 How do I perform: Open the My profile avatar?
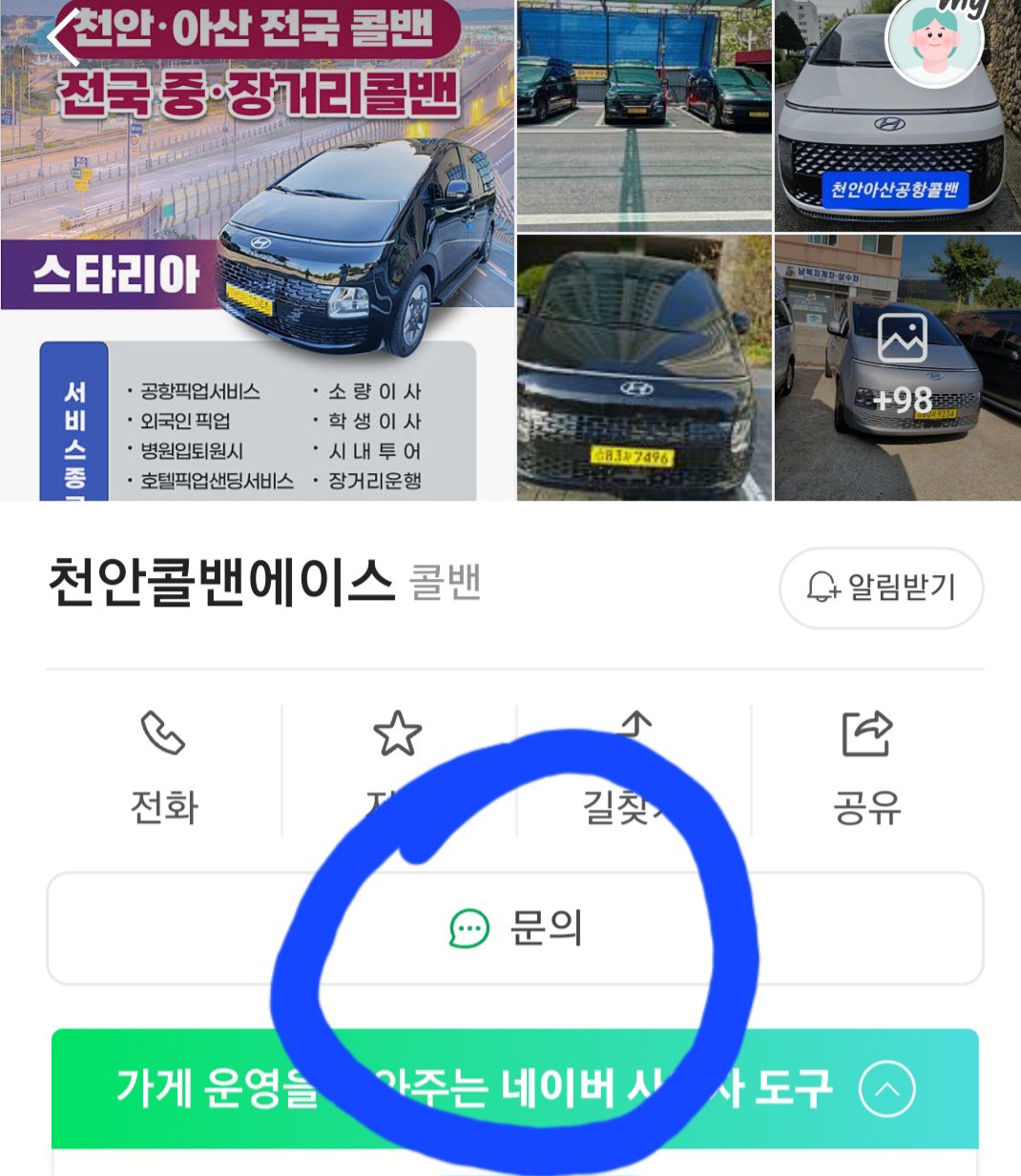click(934, 39)
